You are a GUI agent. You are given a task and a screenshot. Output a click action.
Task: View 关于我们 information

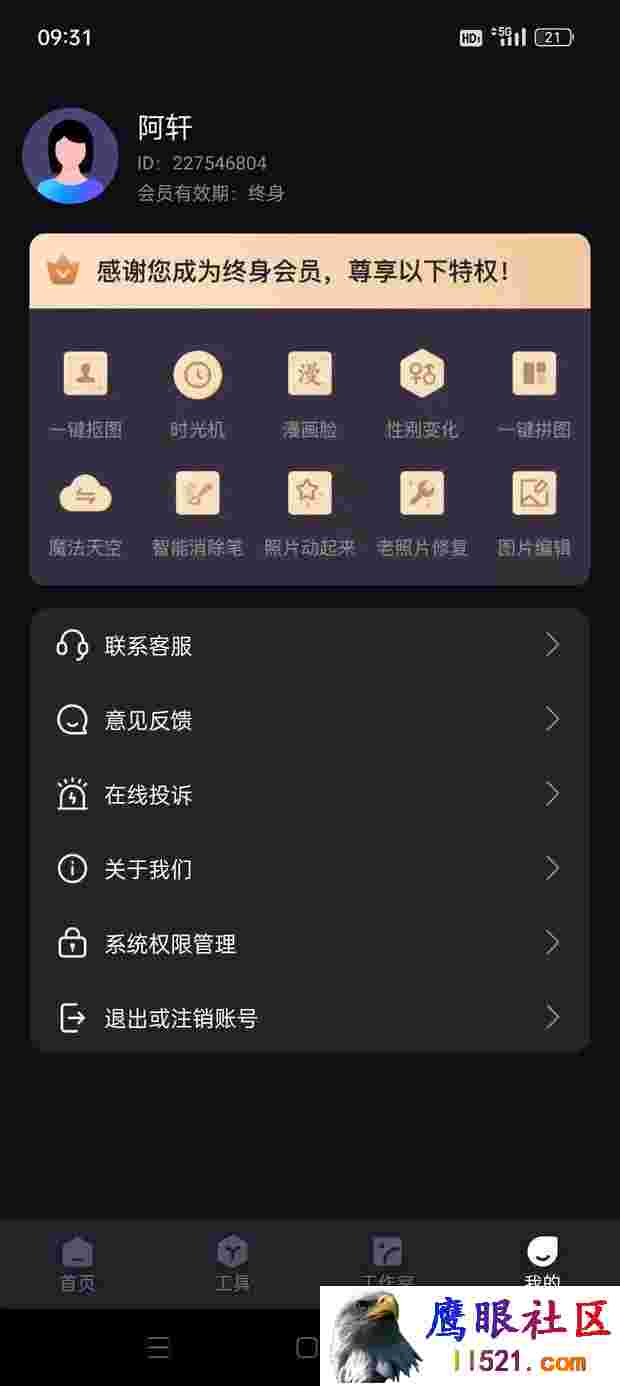(x=310, y=869)
